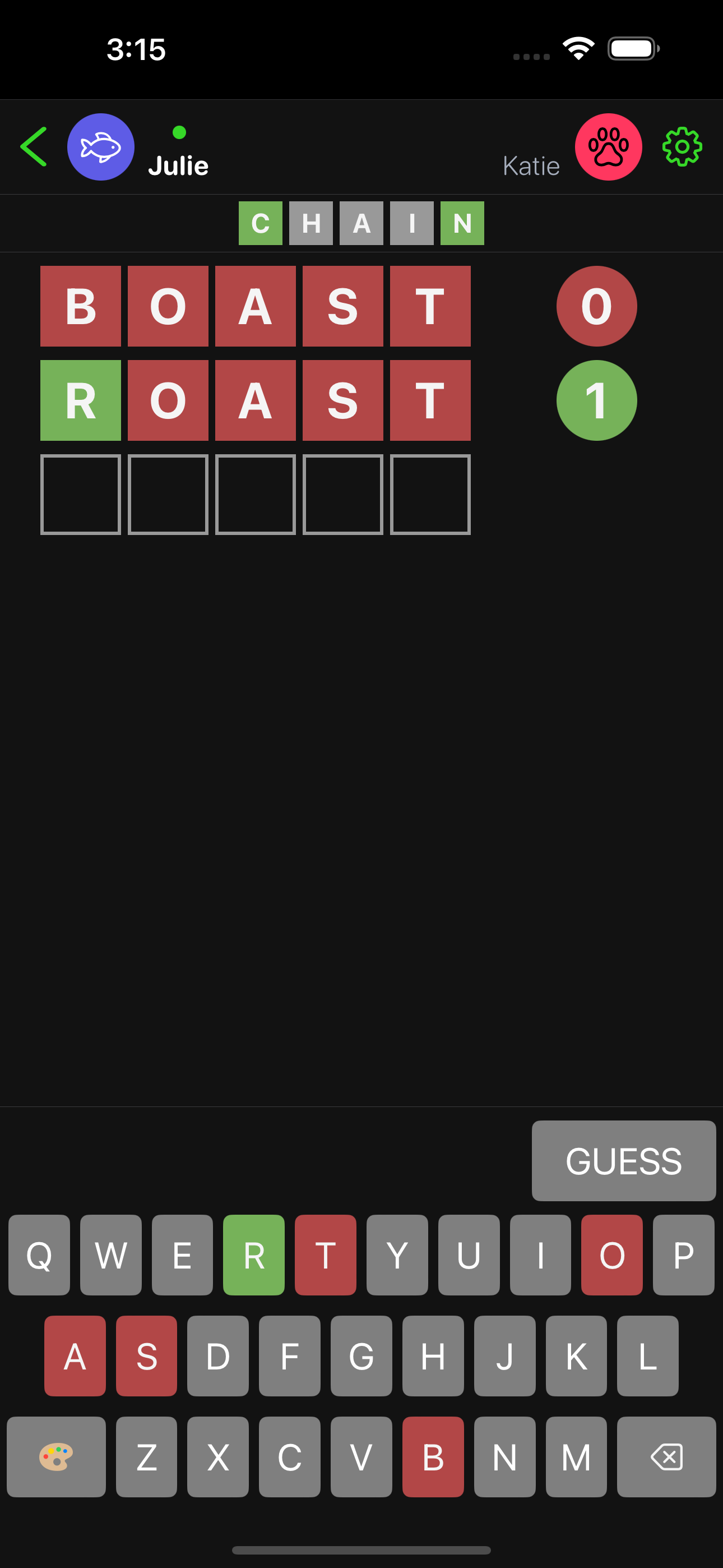Submit the word with GUESS
This screenshot has height=1568, width=723.
click(x=623, y=1160)
